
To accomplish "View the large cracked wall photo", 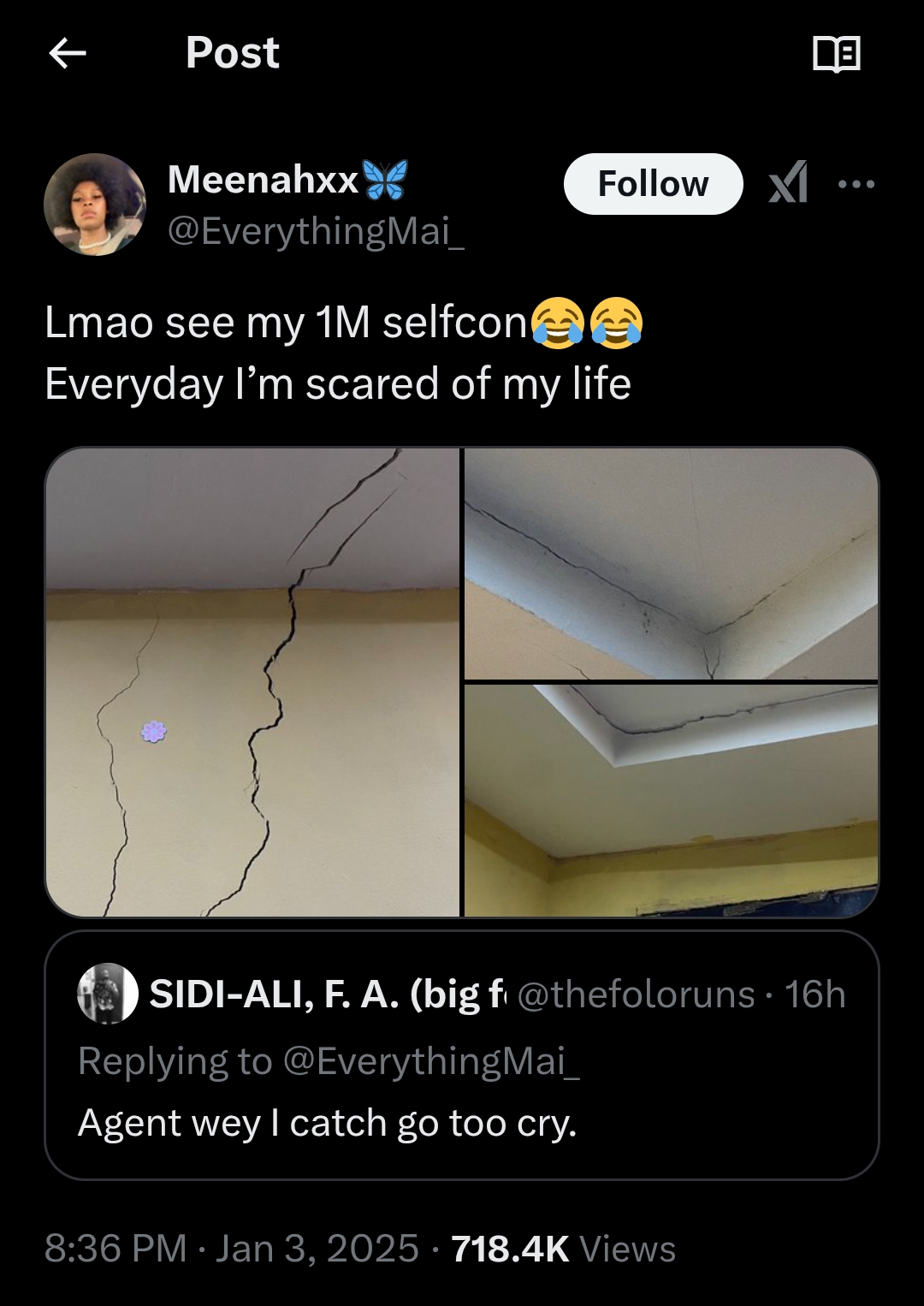I will tap(253, 682).
